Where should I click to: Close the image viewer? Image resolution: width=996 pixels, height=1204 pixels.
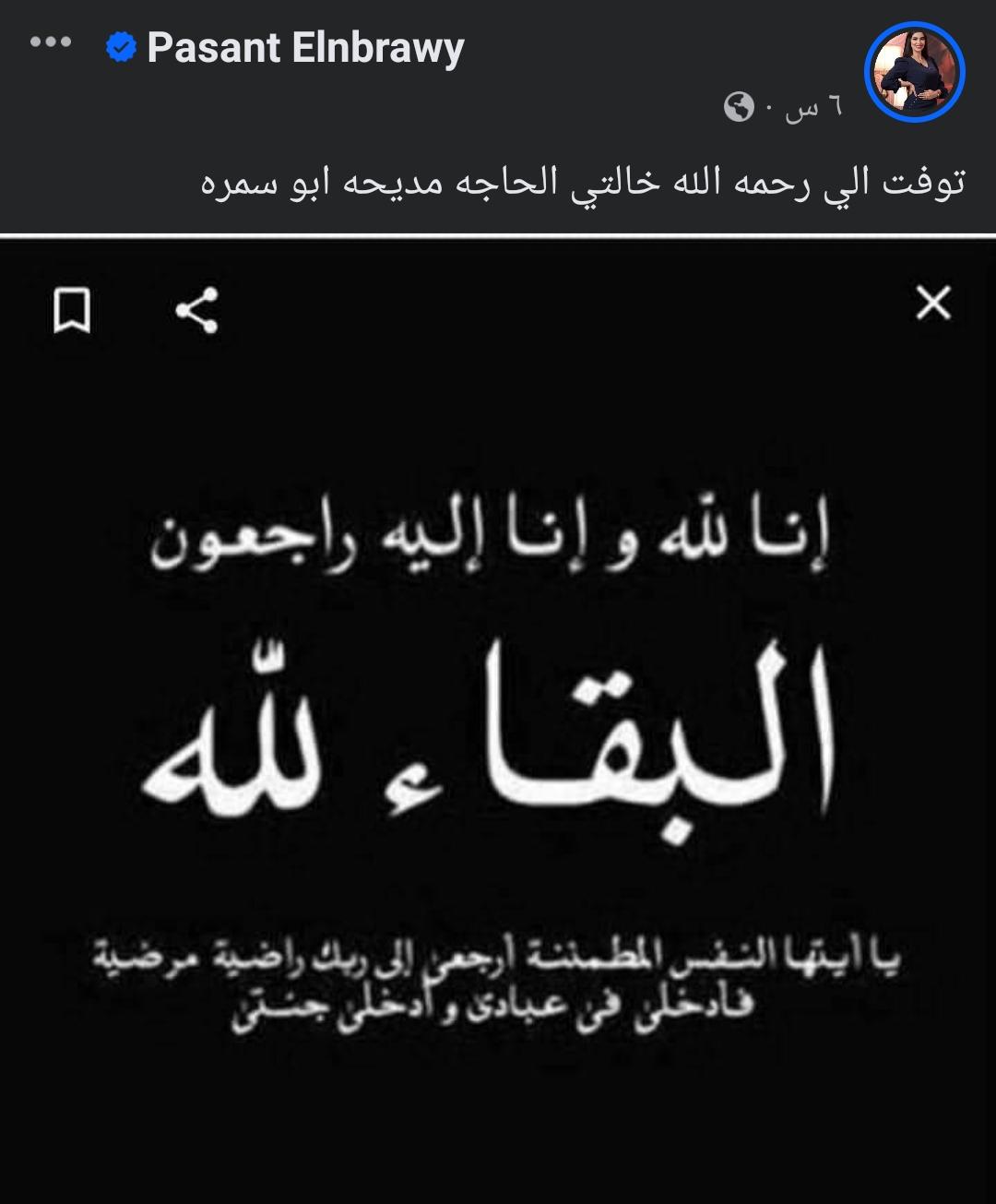(933, 303)
